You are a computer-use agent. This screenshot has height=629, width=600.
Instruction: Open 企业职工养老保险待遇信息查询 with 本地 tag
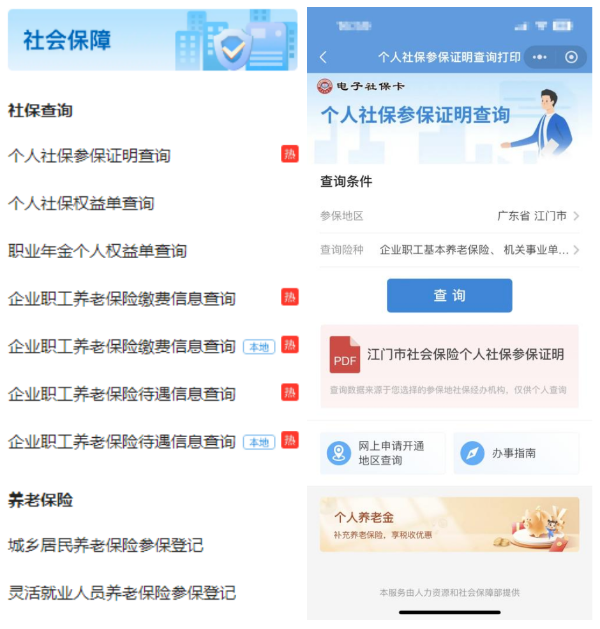[x=122, y=441]
